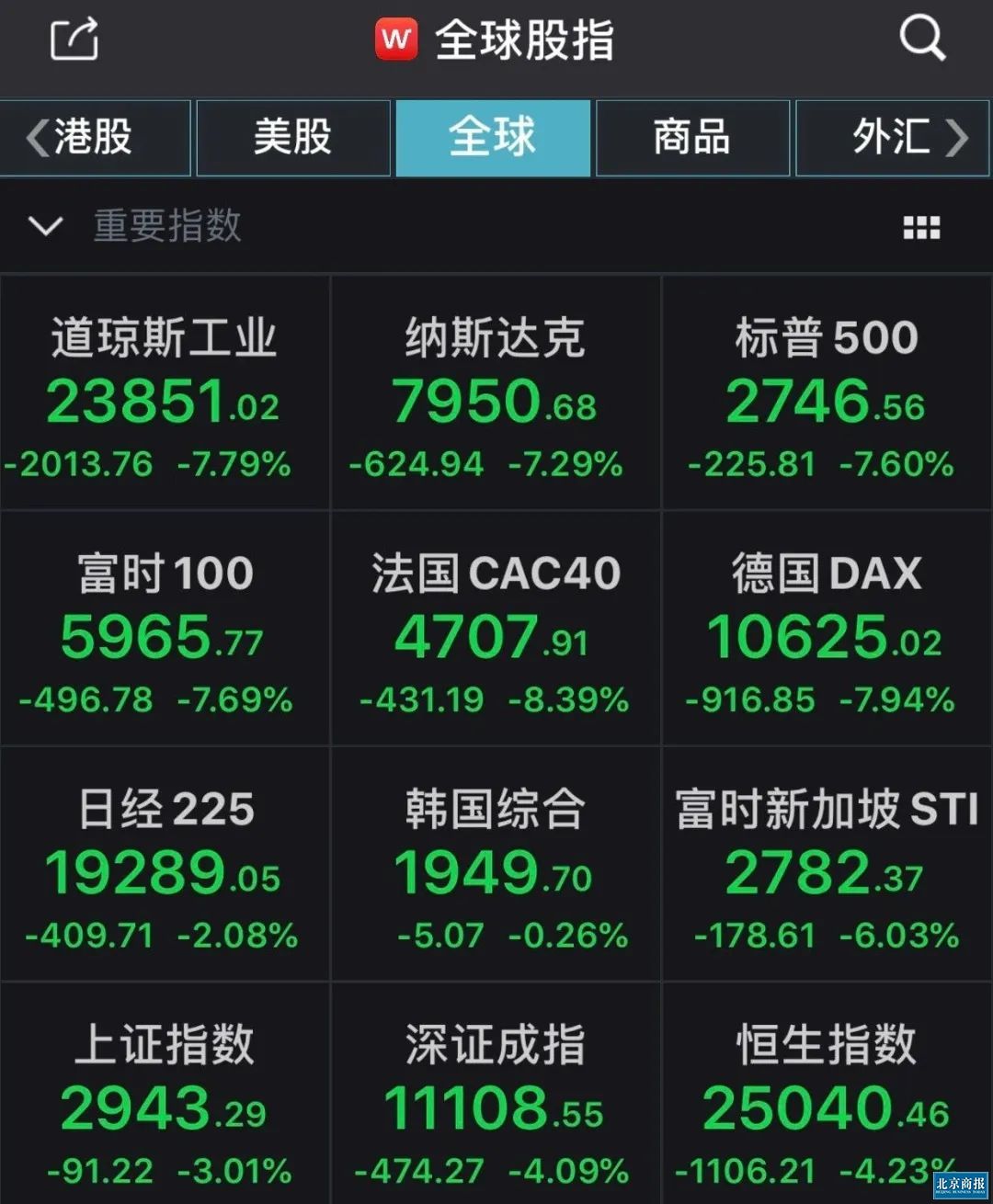Open the 纳斯达克 index card
993x1204 pixels.
coord(496,393)
